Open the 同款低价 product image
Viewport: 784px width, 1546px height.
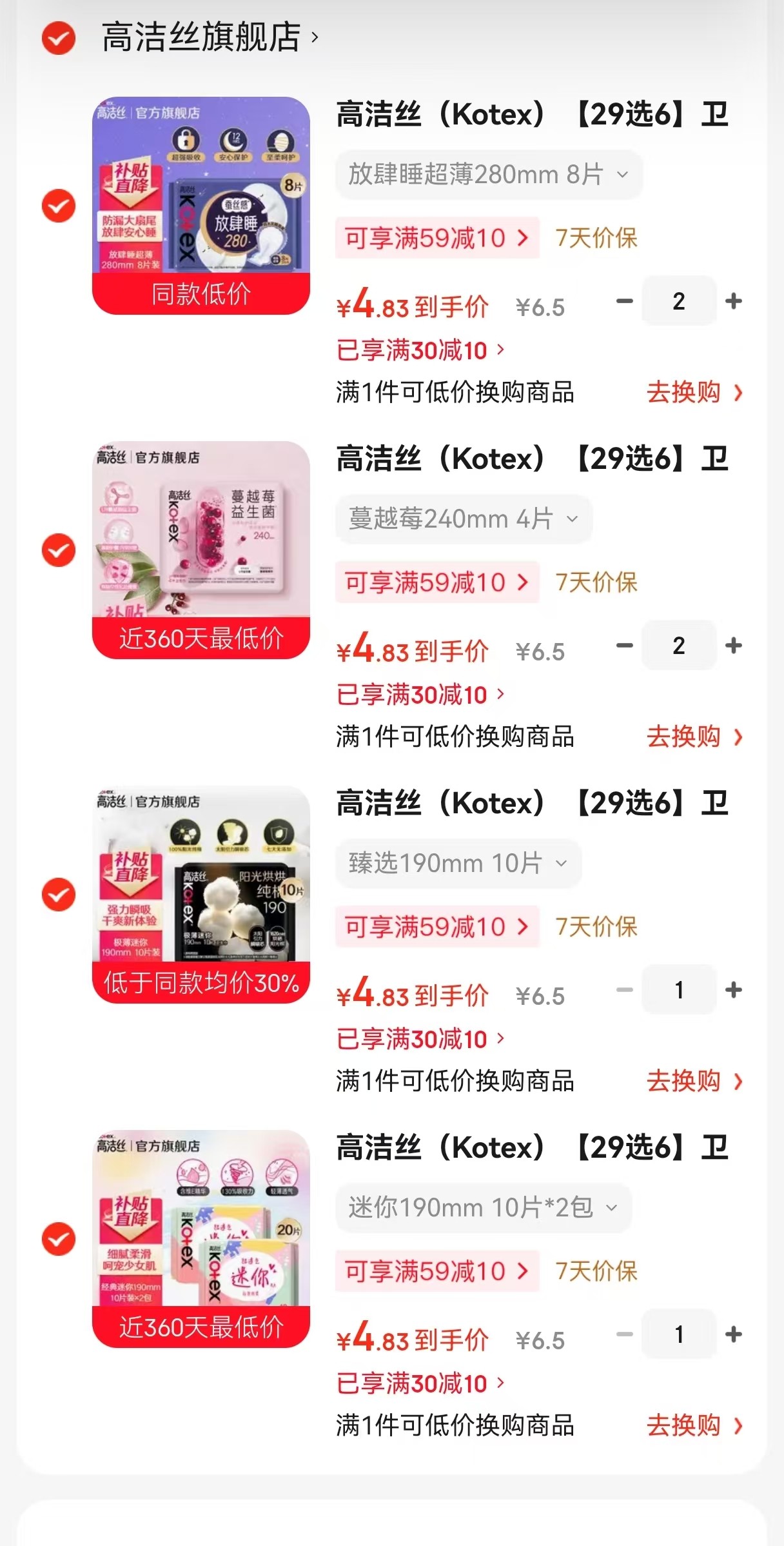(x=201, y=206)
